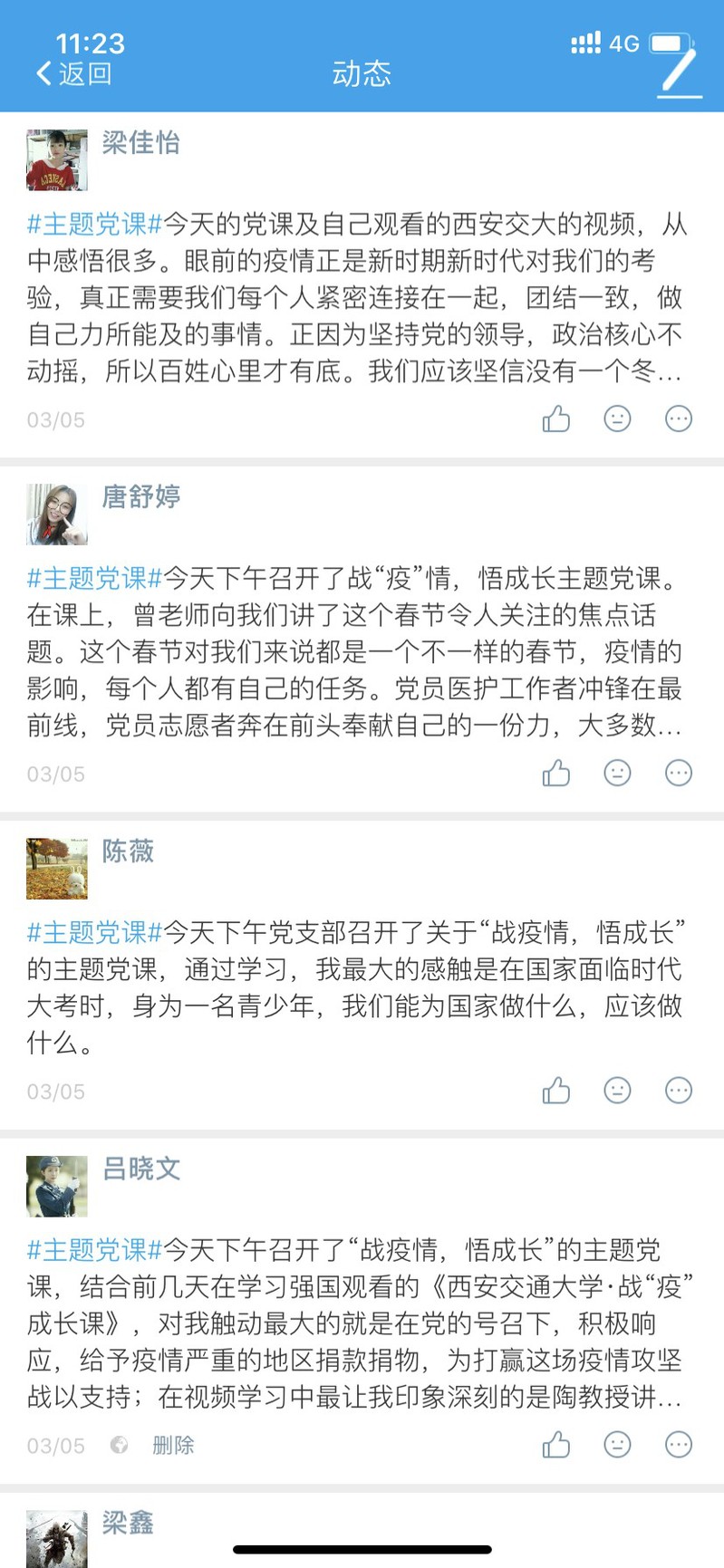Delete 吕晓文's post via 删除
This screenshot has width=724, height=1568.
click(173, 1445)
